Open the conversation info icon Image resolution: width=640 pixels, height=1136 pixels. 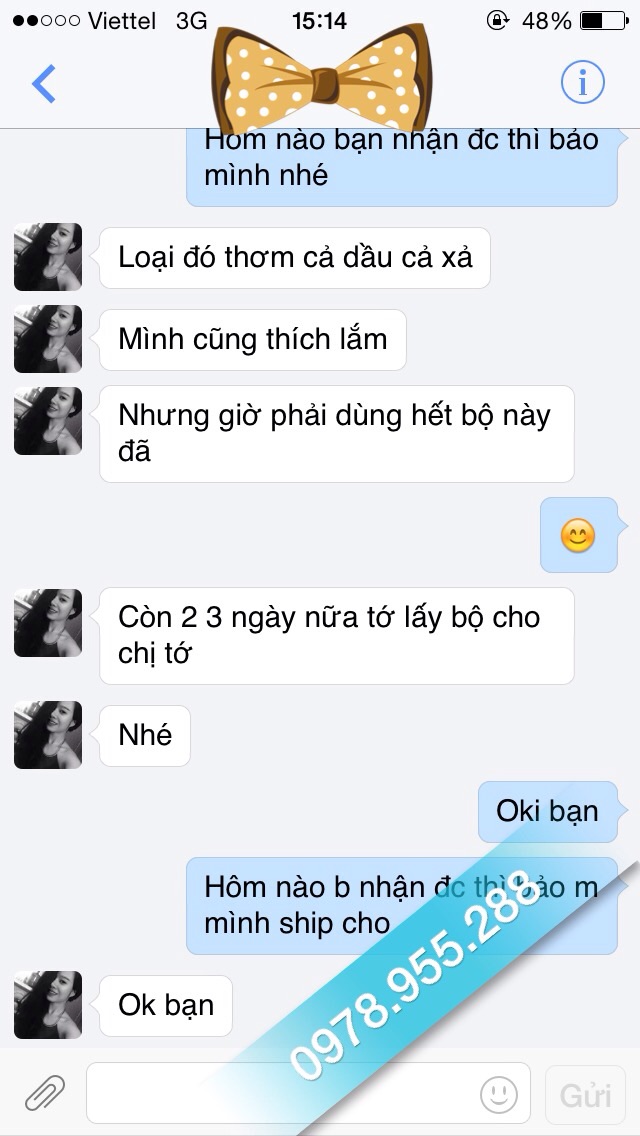click(x=582, y=82)
